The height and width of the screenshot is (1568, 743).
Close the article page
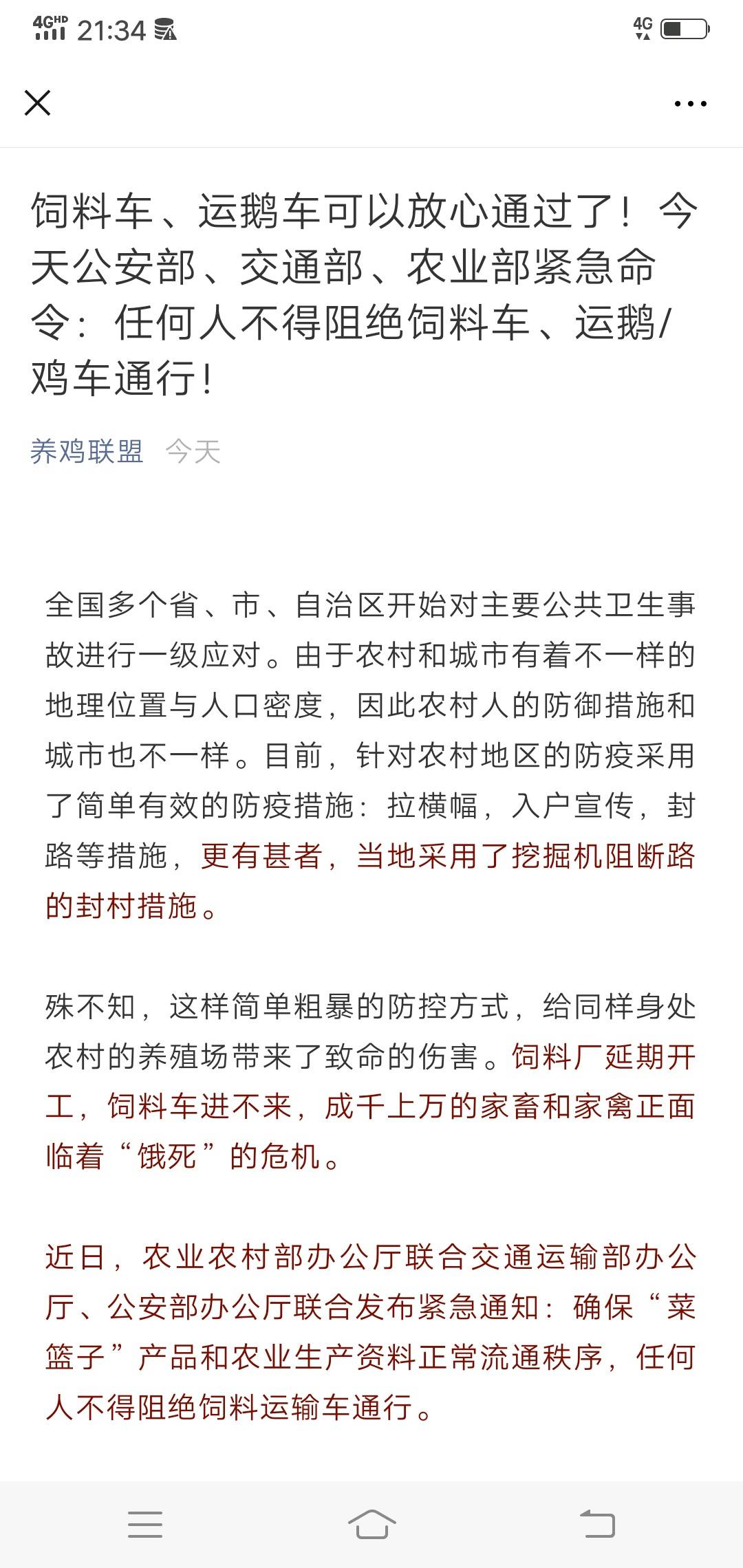[37, 103]
